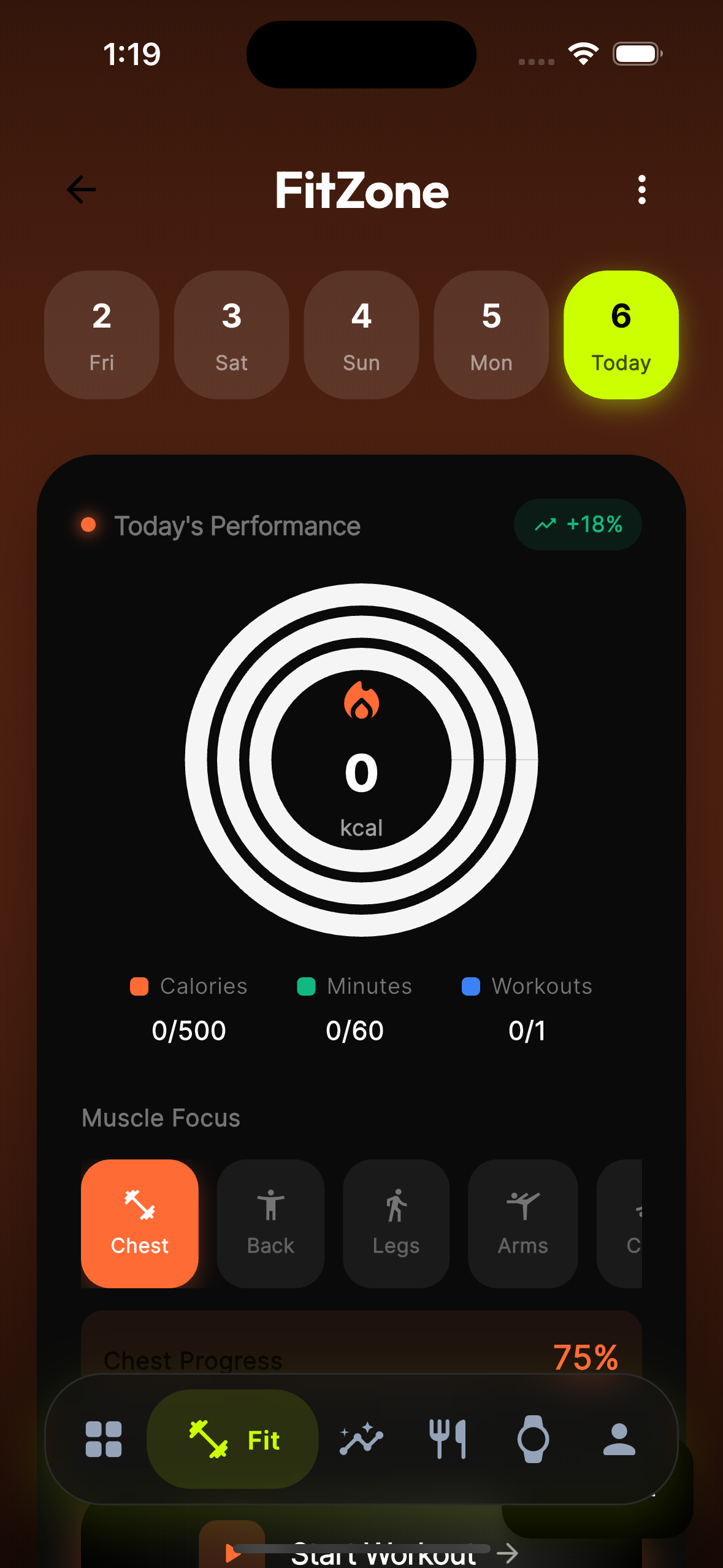
Task: Select the Arms muscle focus card
Action: (x=522, y=1224)
